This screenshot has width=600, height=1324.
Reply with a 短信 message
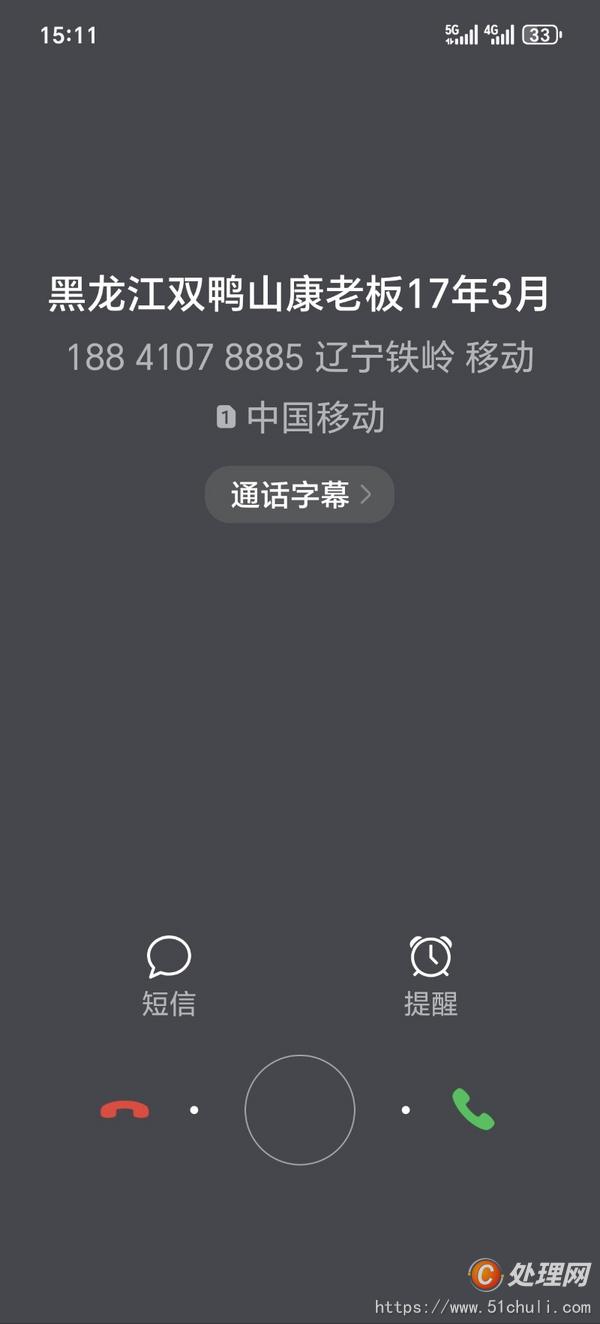click(168, 977)
